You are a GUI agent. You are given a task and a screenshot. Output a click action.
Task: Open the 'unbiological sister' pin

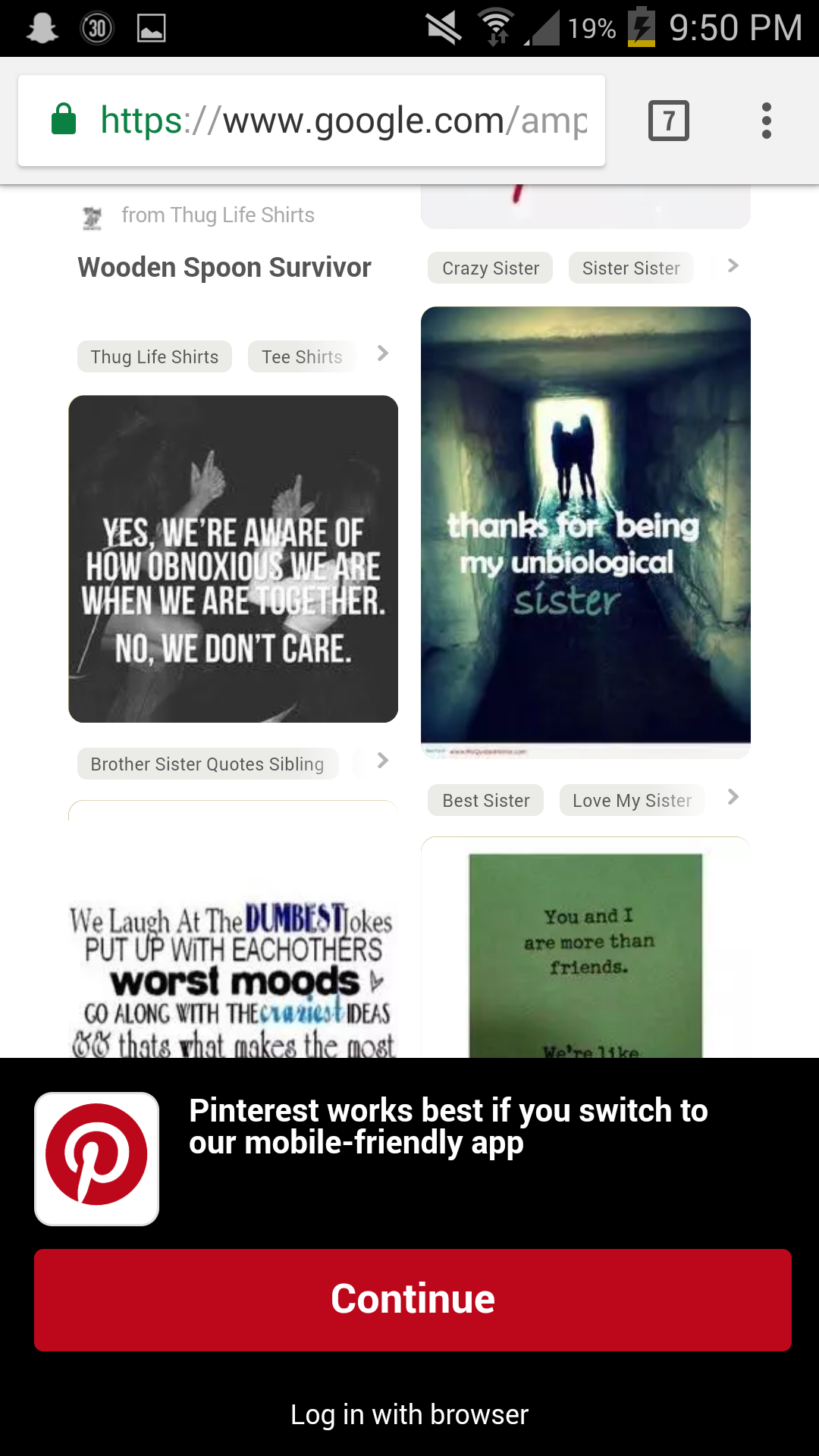tap(585, 531)
